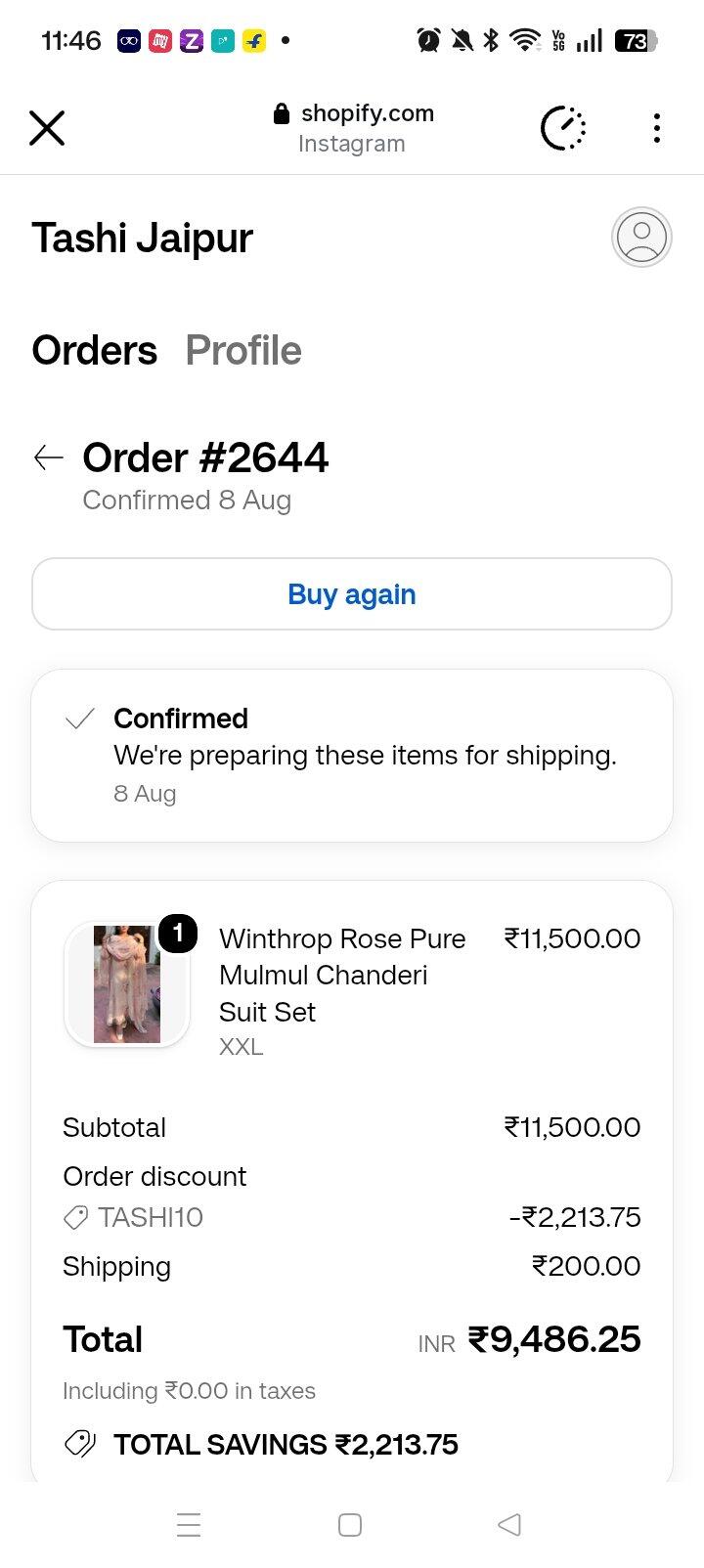This screenshot has width=704, height=1568.
Task: Go to the system home screen
Action: click(x=350, y=1524)
